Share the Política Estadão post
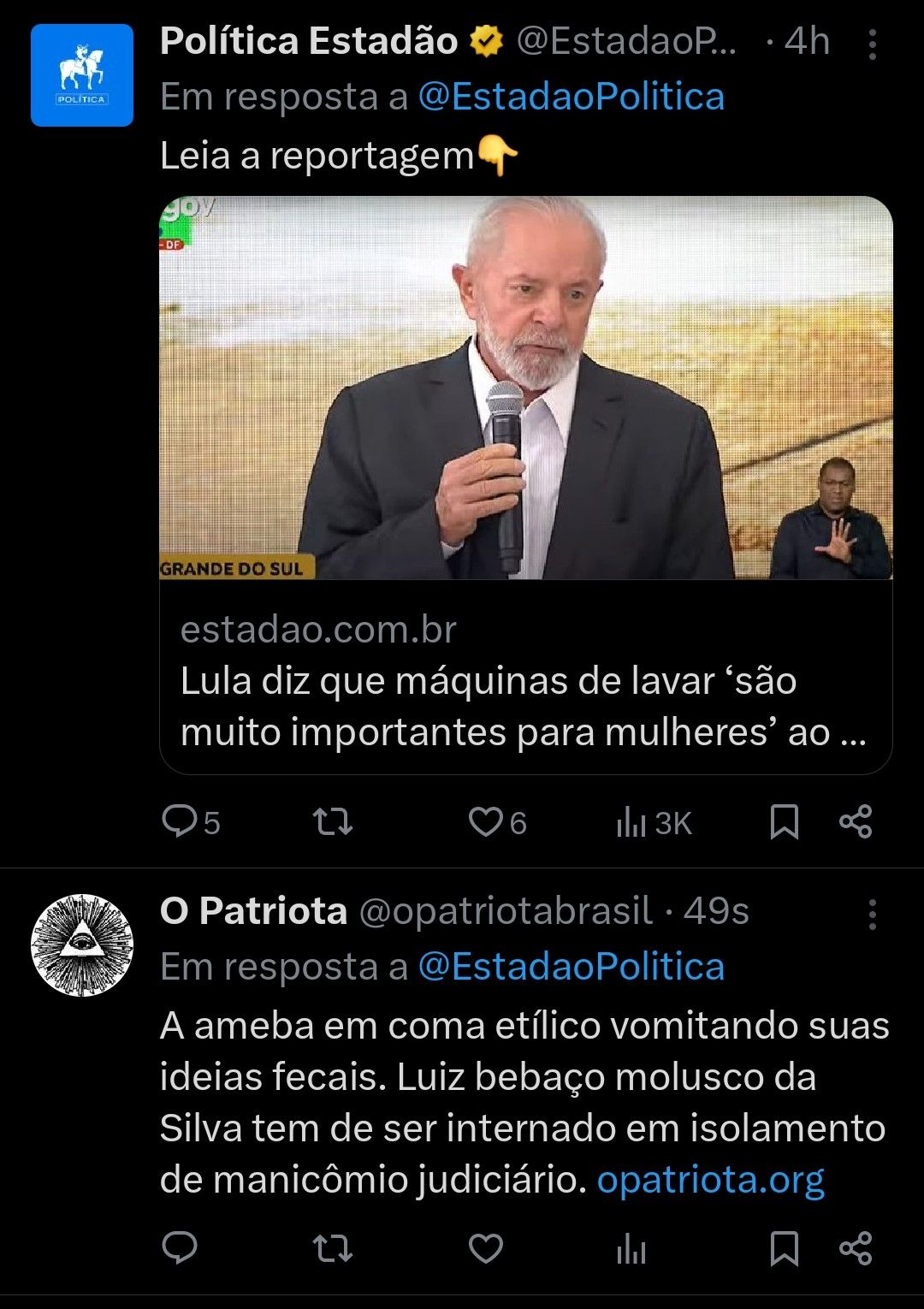Viewport: 924px width, 1309px height. (856, 822)
